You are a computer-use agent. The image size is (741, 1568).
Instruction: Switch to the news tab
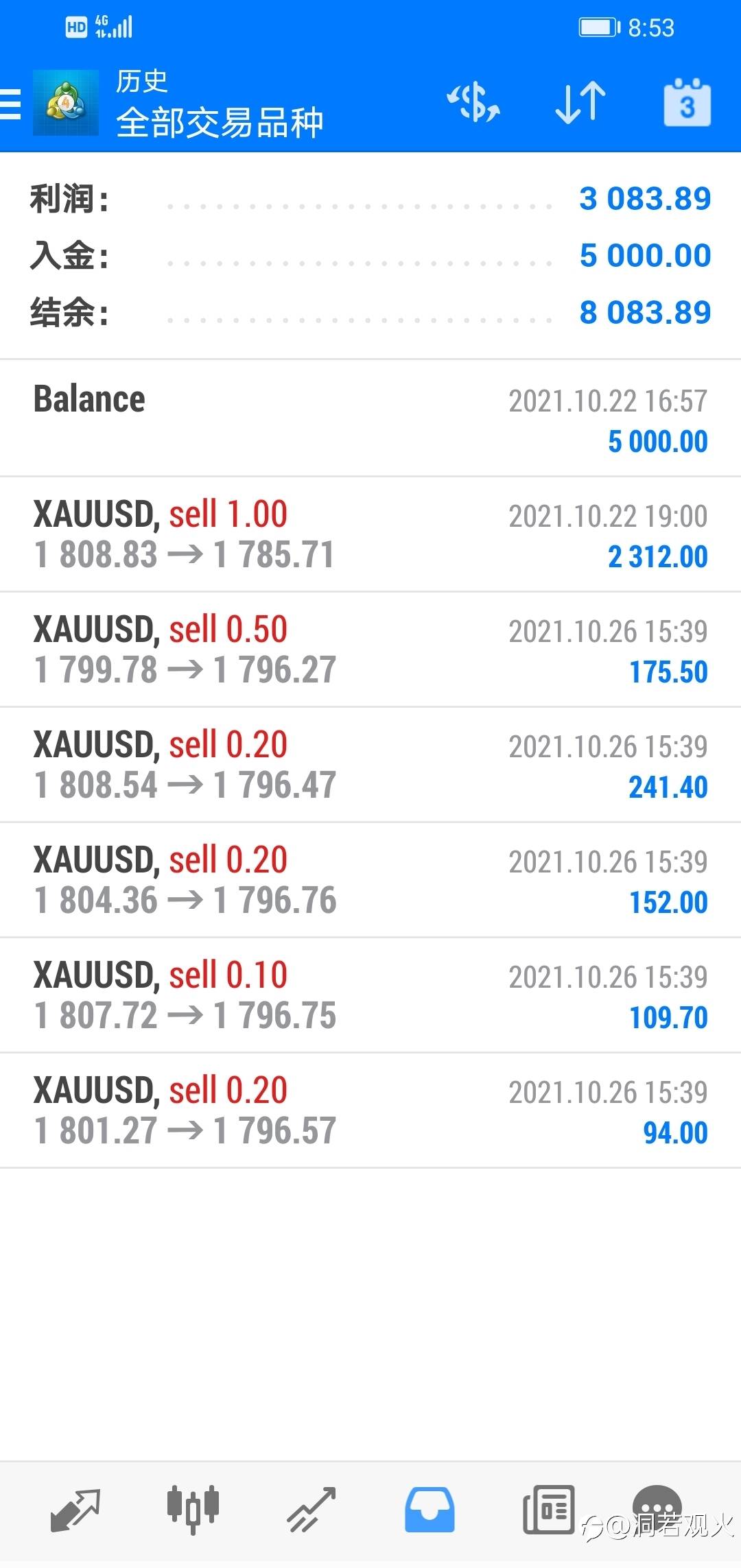pyautogui.click(x=549, y=1510)
